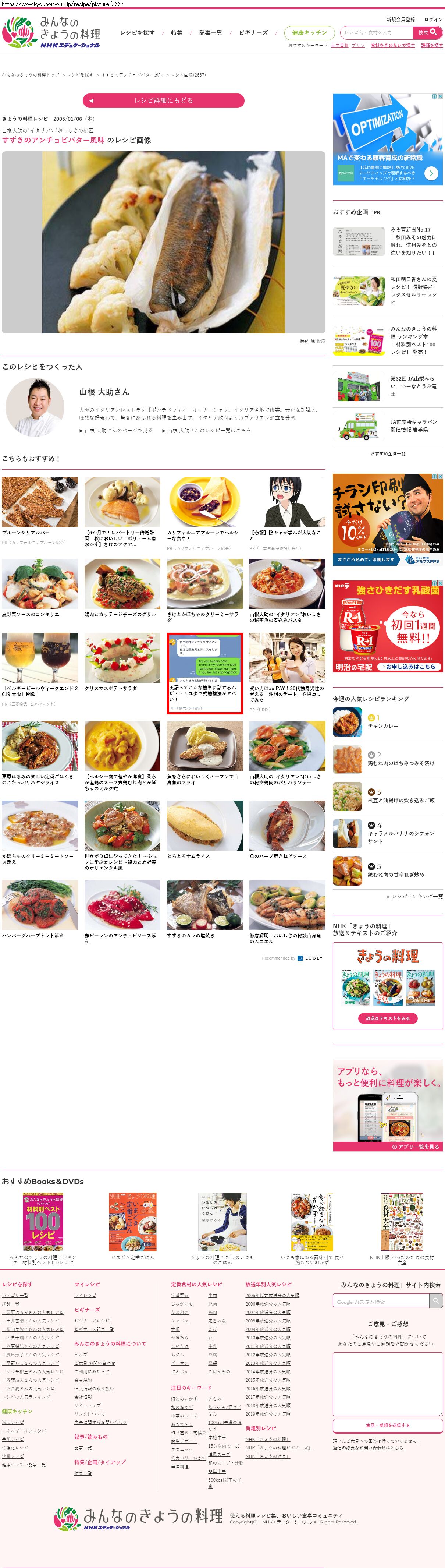Image resolution: width=445 pixels, height=1568 pixels.
Task: Tap the 放送&テキストをみる button
Action: (387, 1018)
